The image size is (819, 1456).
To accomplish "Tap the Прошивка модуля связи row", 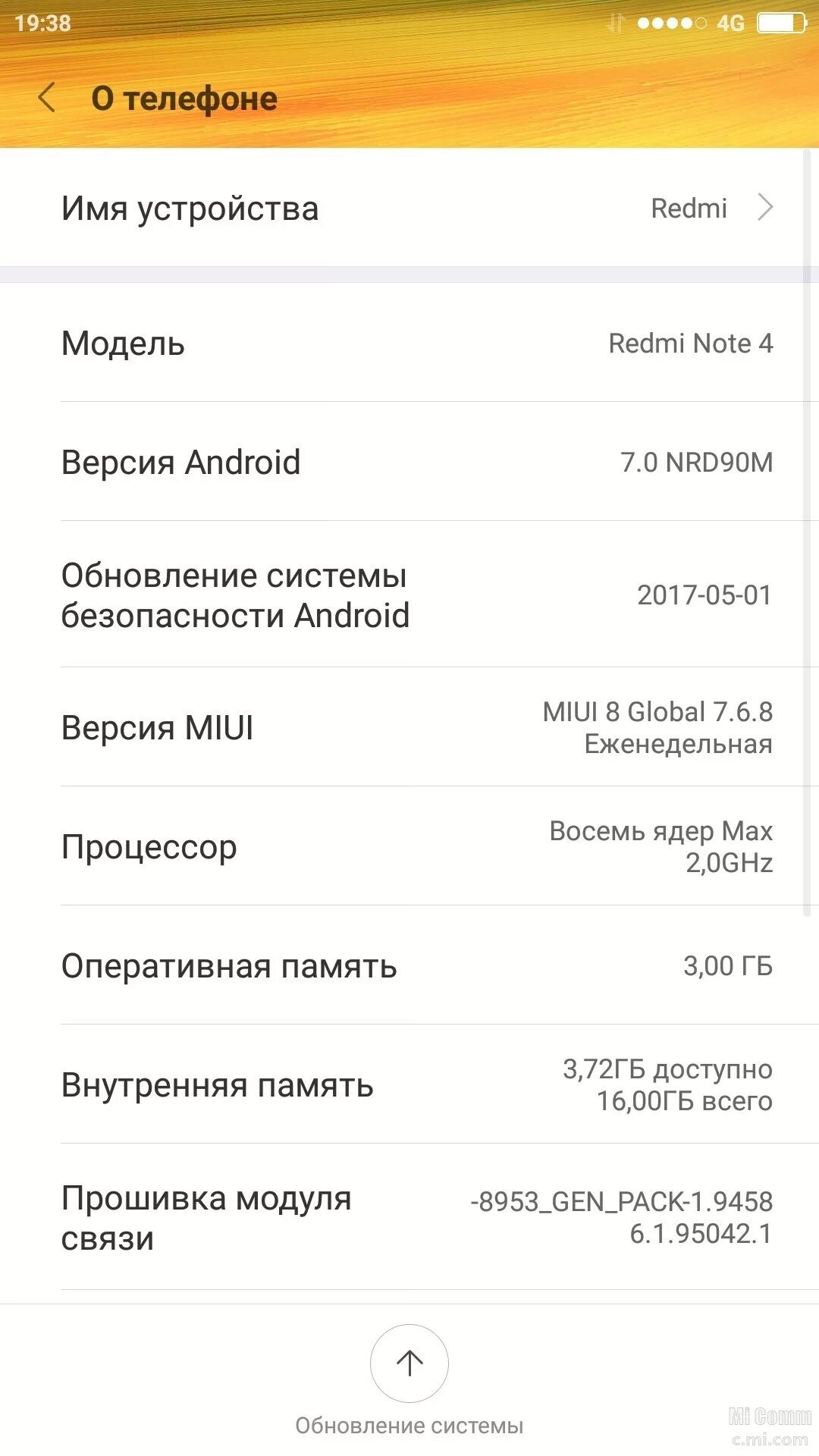I will point(409,1217).
